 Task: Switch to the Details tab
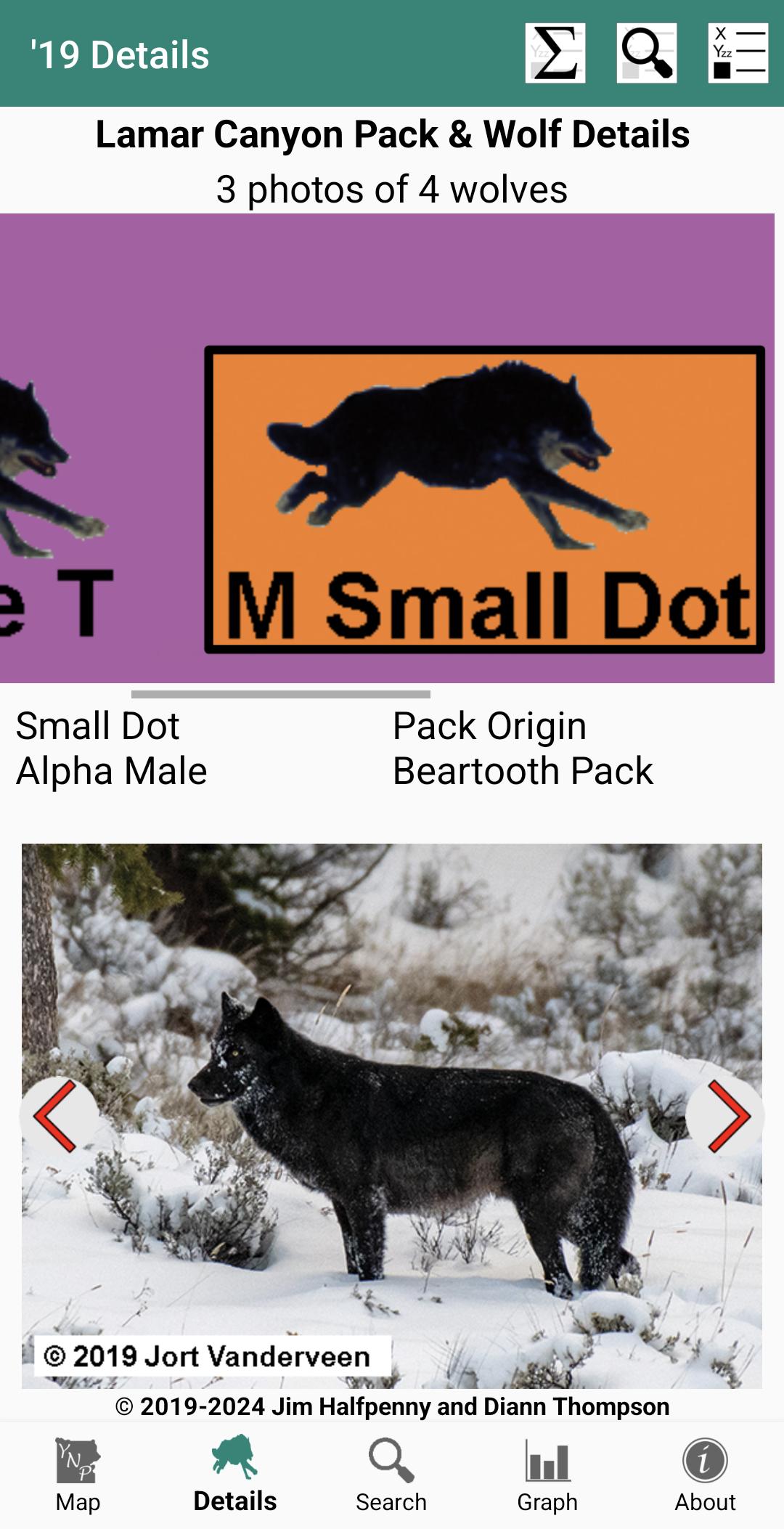pos(235,1475)
